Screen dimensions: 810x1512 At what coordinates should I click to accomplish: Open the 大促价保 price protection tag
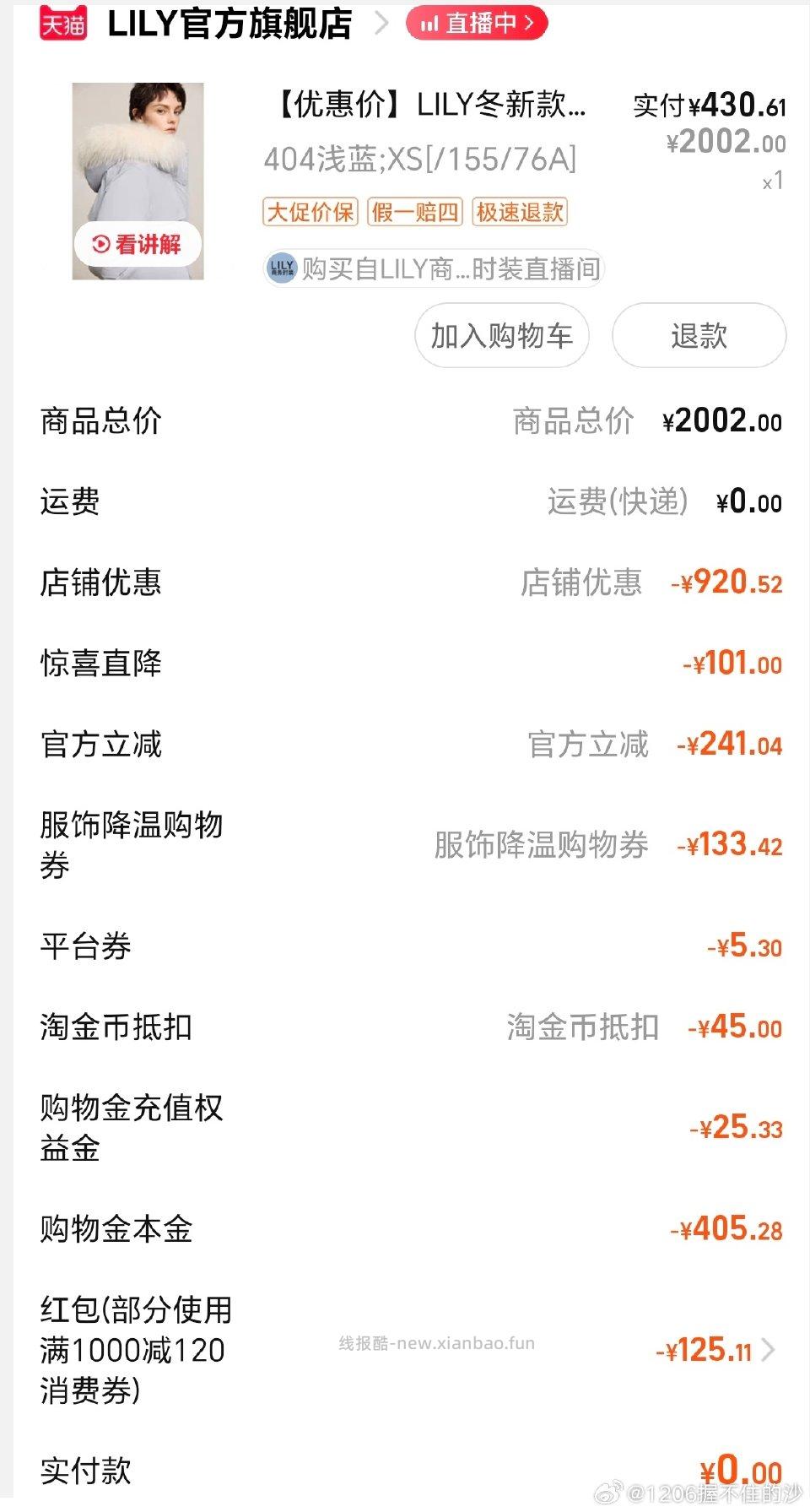[x=311, y=213]
